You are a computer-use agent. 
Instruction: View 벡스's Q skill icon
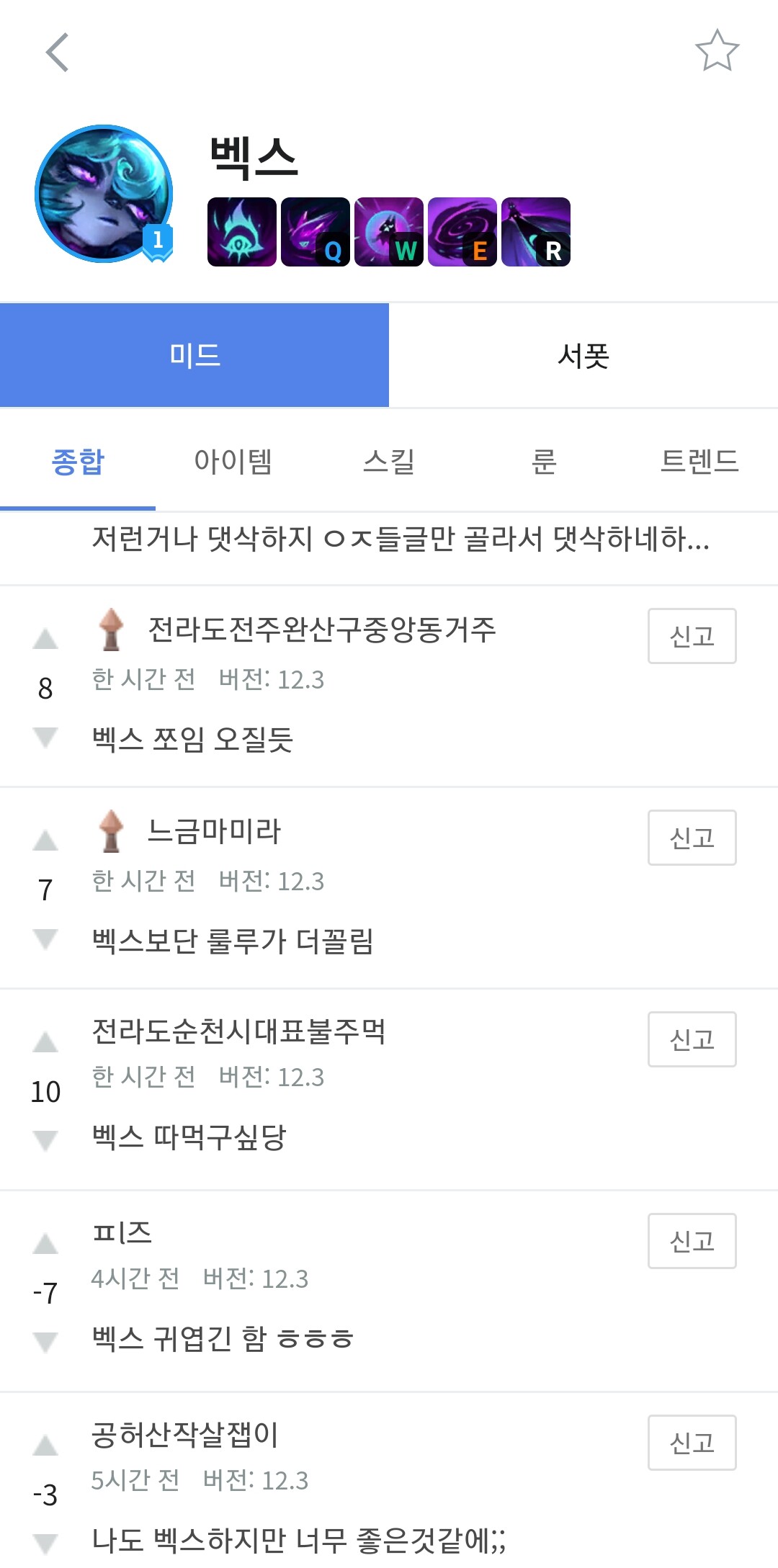click(x=316, y=232)
